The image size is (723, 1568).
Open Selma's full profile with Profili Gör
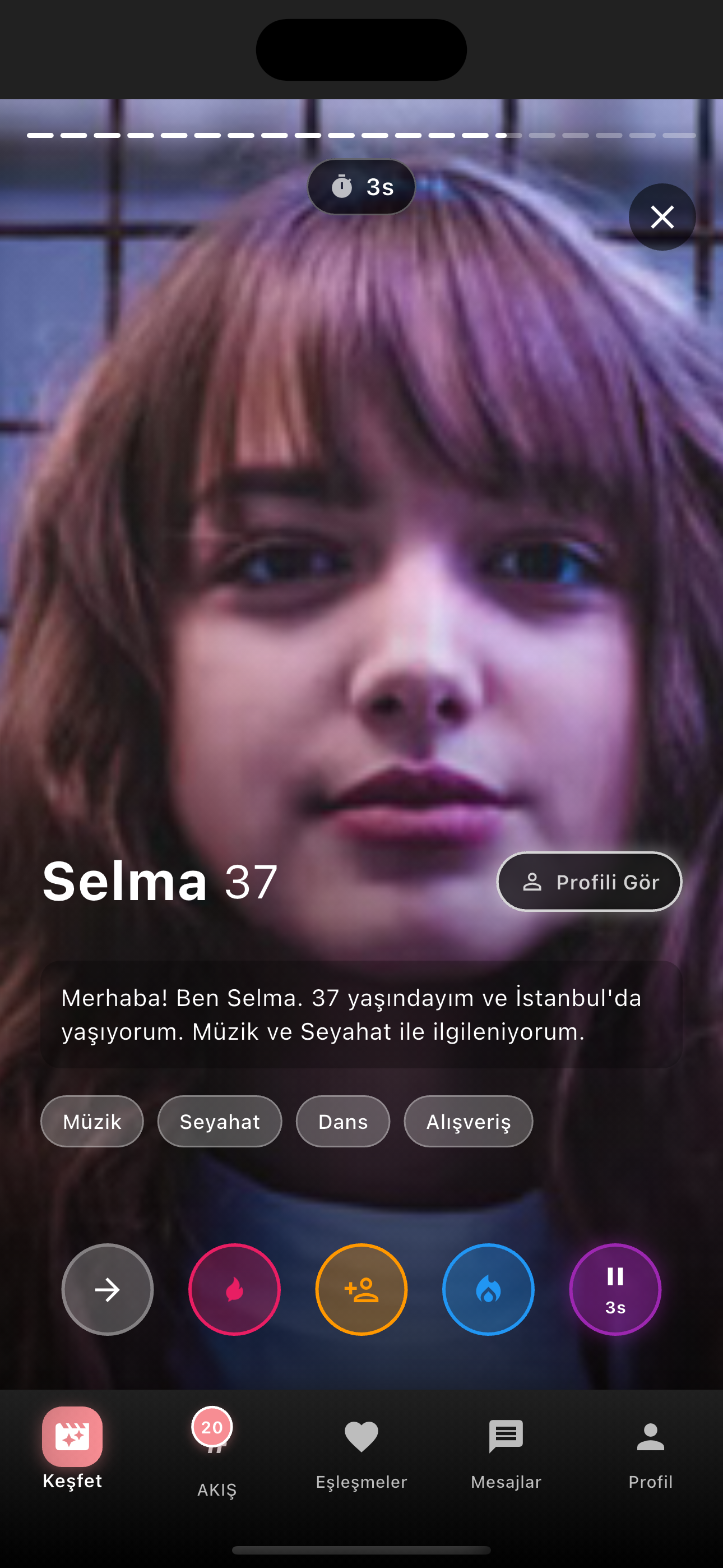tap(589, 882)
